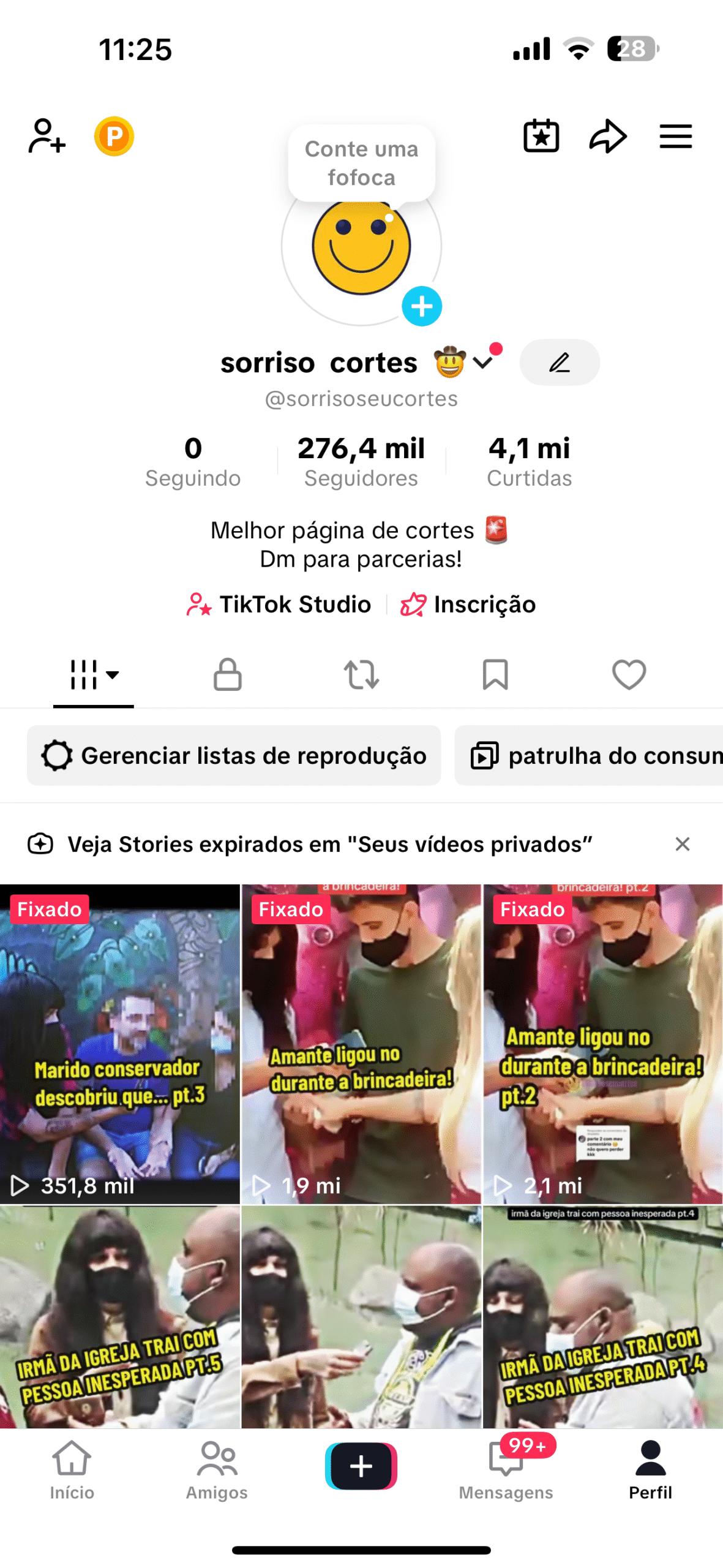Open the Seguidores followers list
The width and height of the screenshot is (723, 1568).
pos(361,461)
